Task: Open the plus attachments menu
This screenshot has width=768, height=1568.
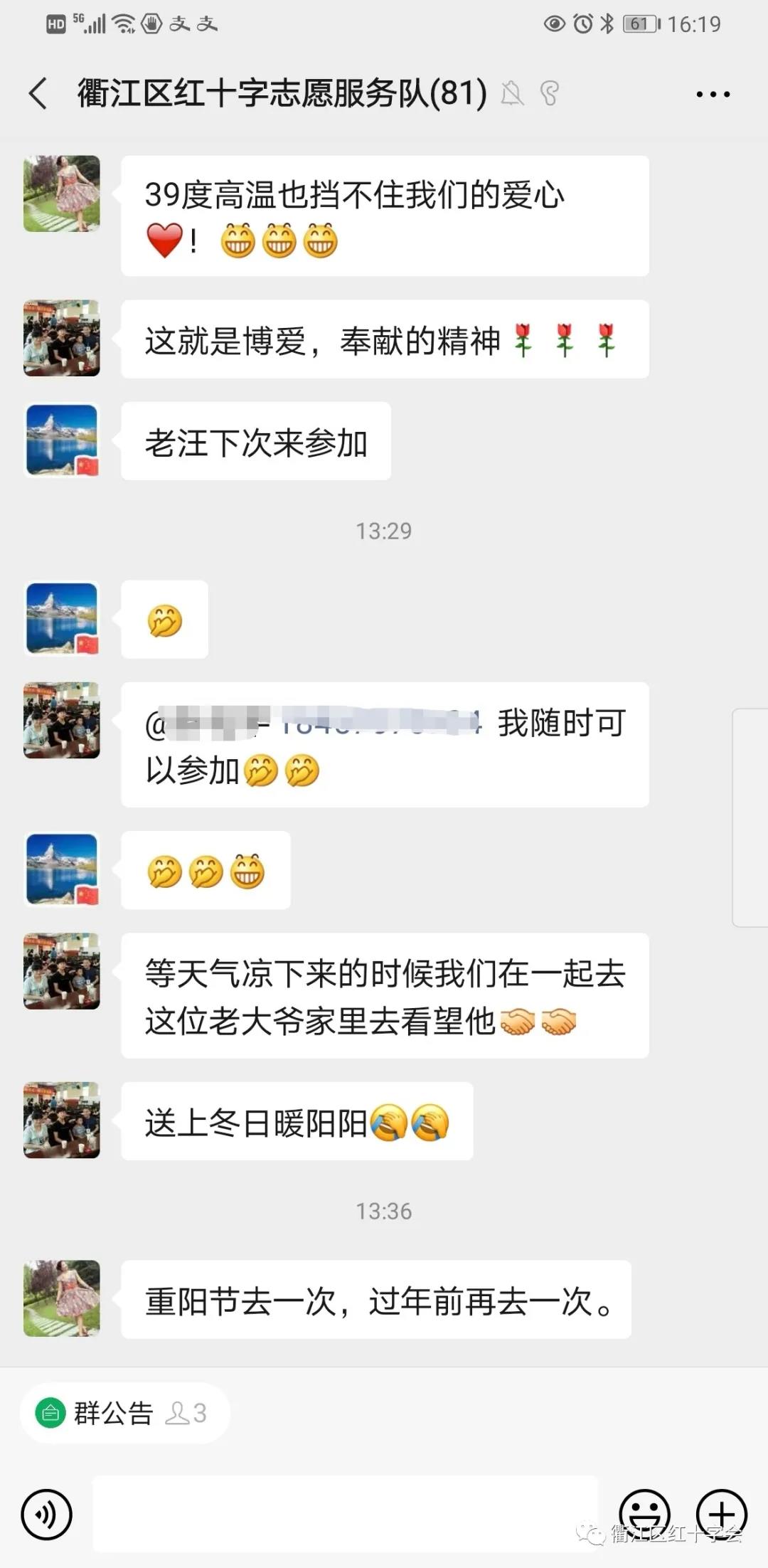Action: pos(721,1513)
